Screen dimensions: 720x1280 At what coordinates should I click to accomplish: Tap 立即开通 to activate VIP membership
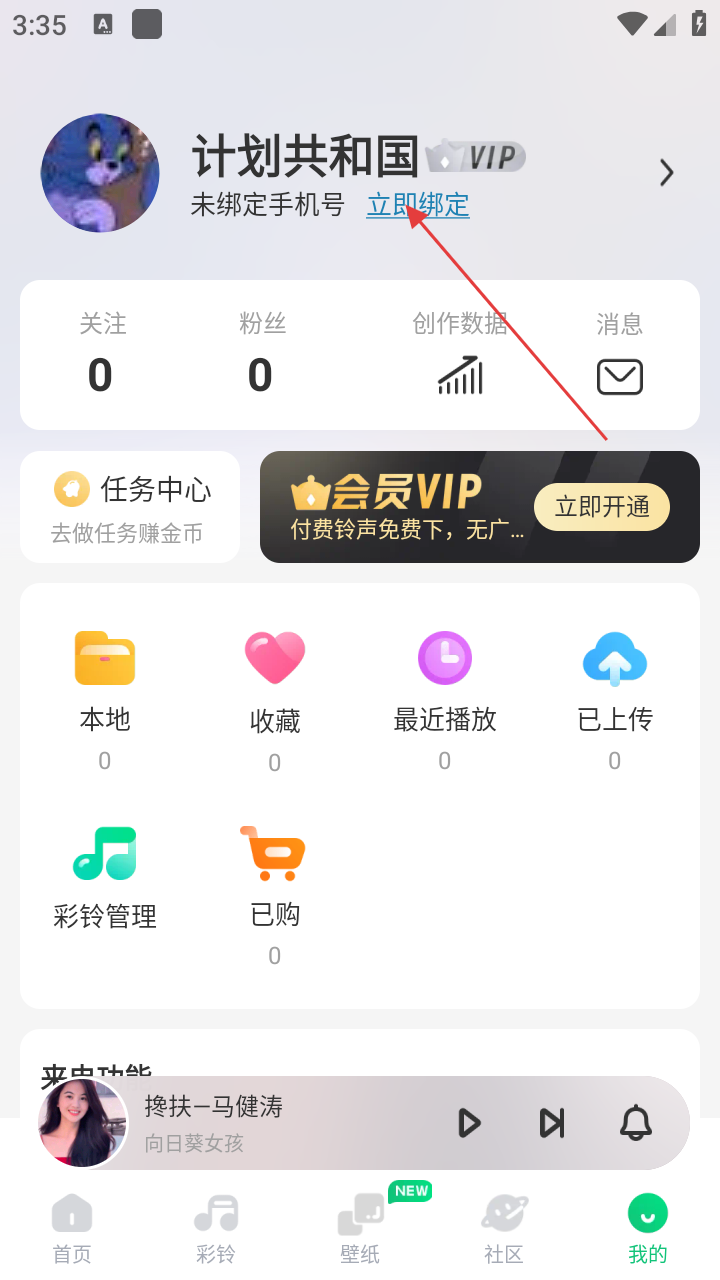pos(602,507)
